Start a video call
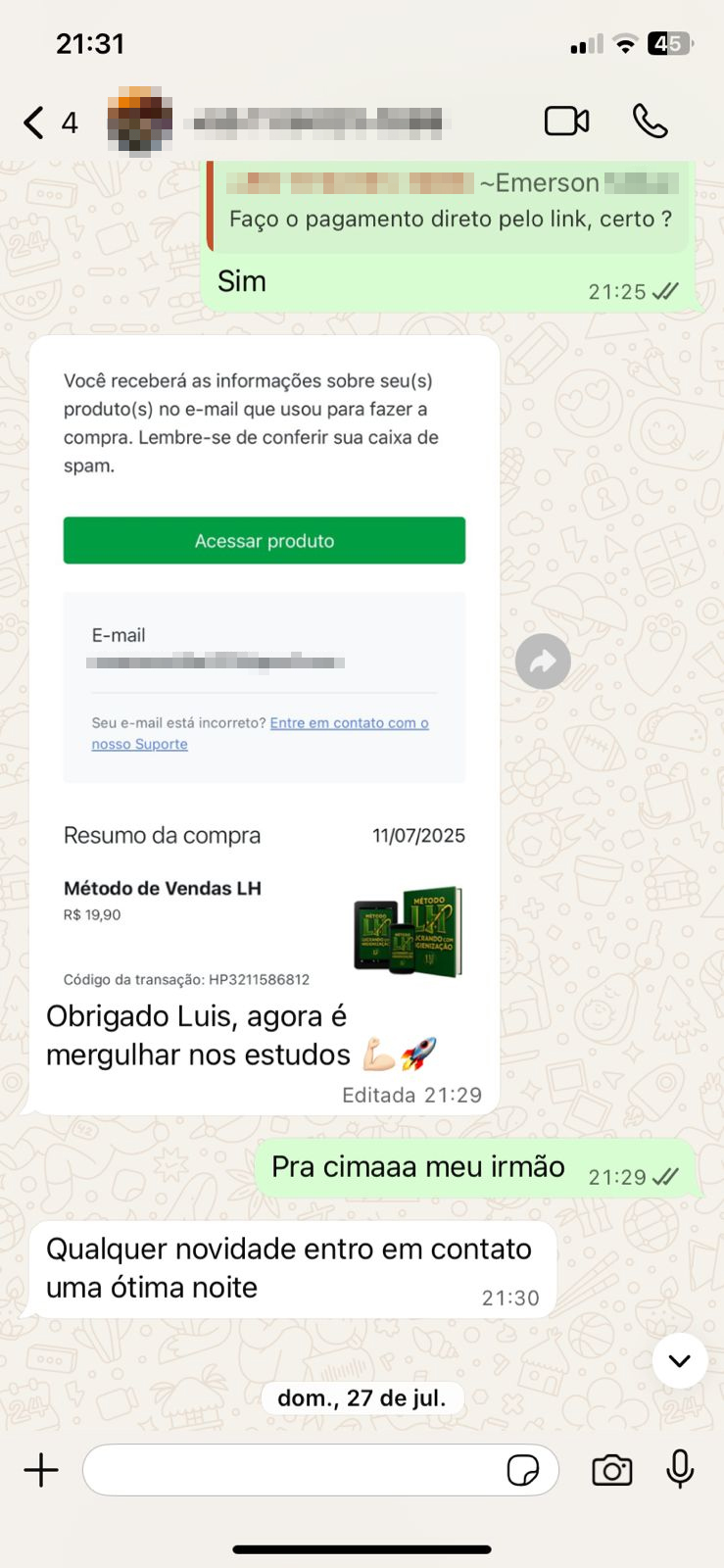Screen dimensions: 724x1568 pos(566,122)
